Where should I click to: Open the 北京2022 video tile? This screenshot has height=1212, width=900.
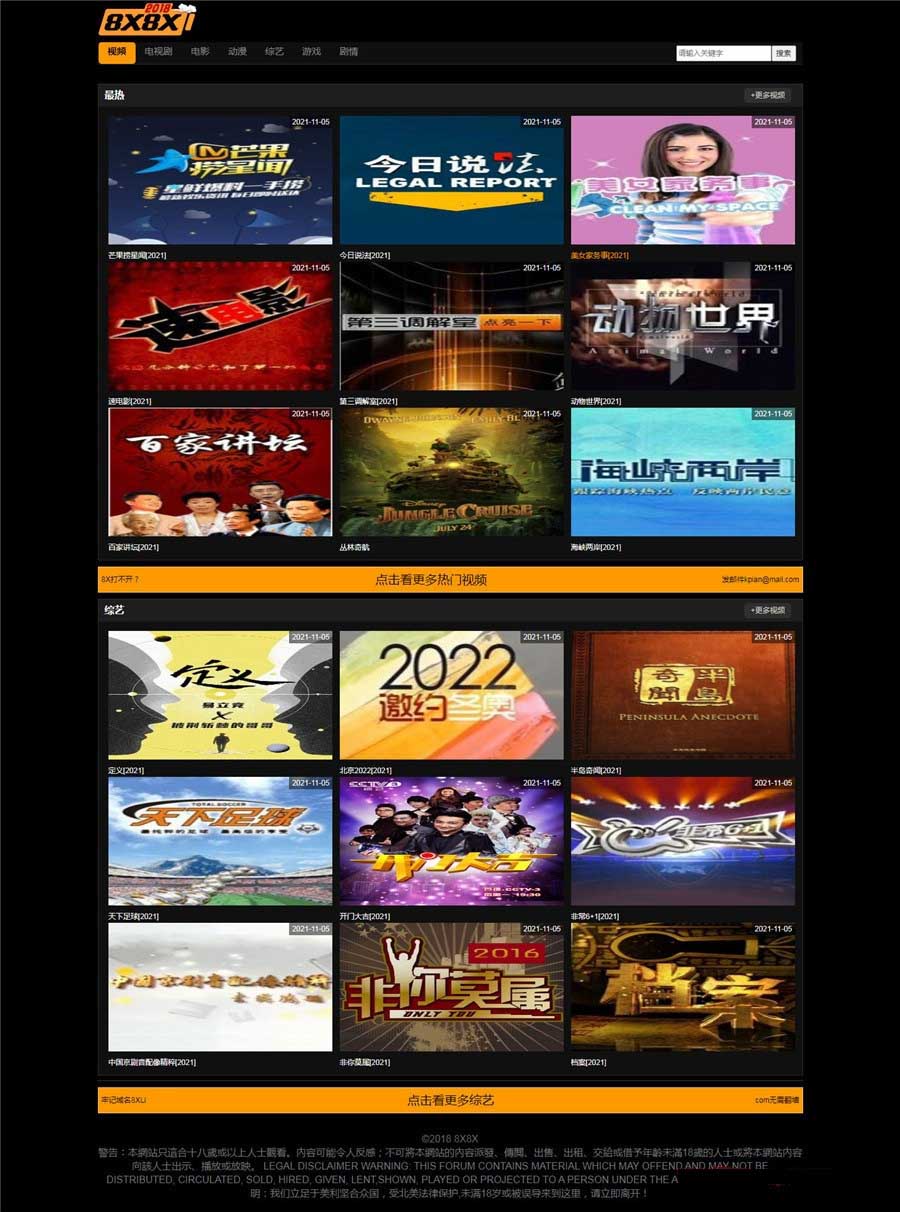451,695
